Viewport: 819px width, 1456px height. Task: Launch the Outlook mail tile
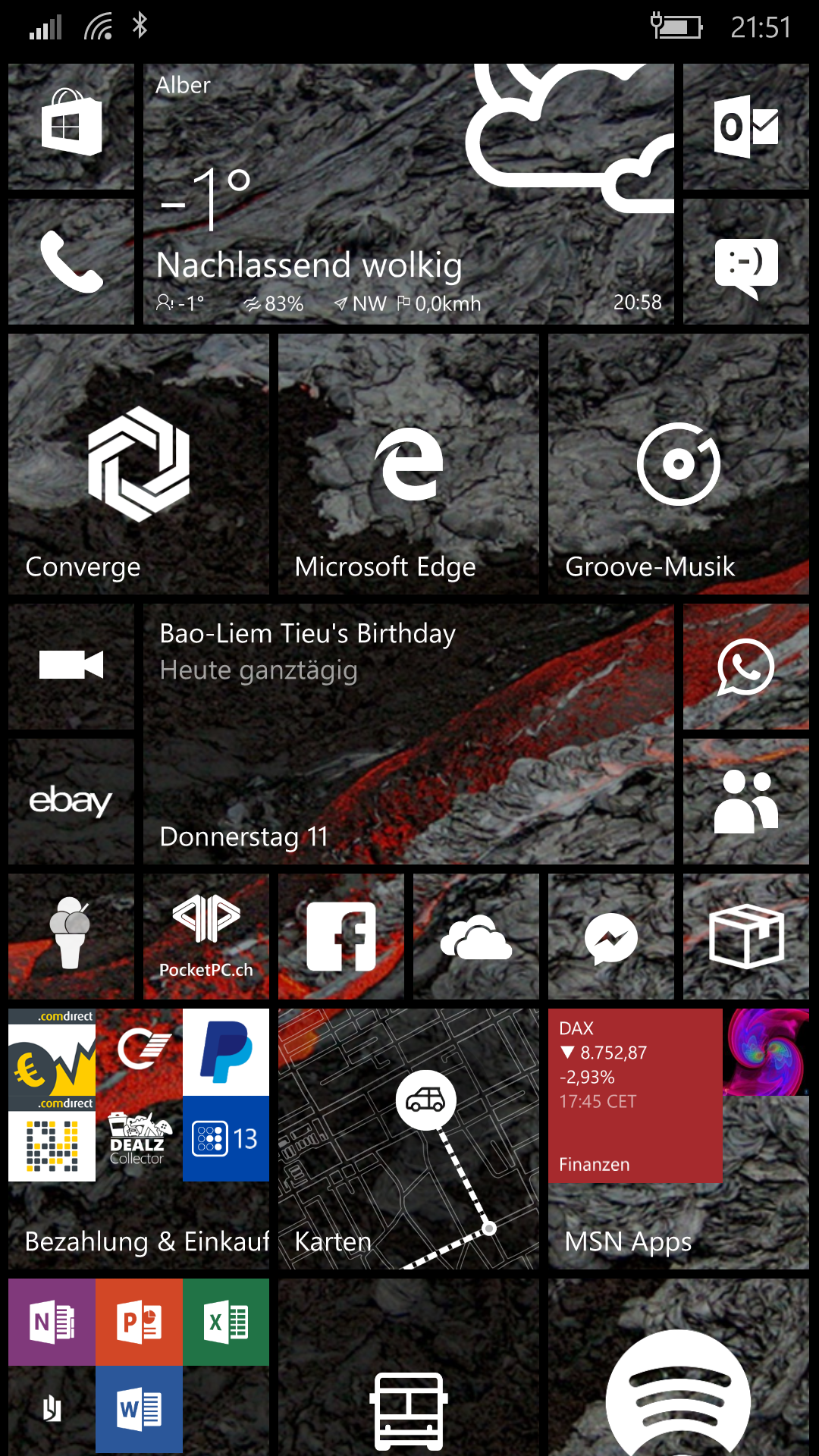tap(746, 127)
